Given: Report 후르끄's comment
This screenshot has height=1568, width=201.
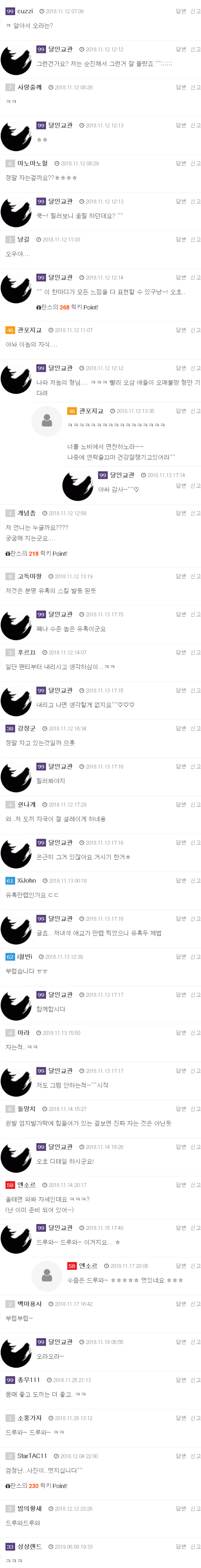Looking at the screenshot, I should [195, 652].
